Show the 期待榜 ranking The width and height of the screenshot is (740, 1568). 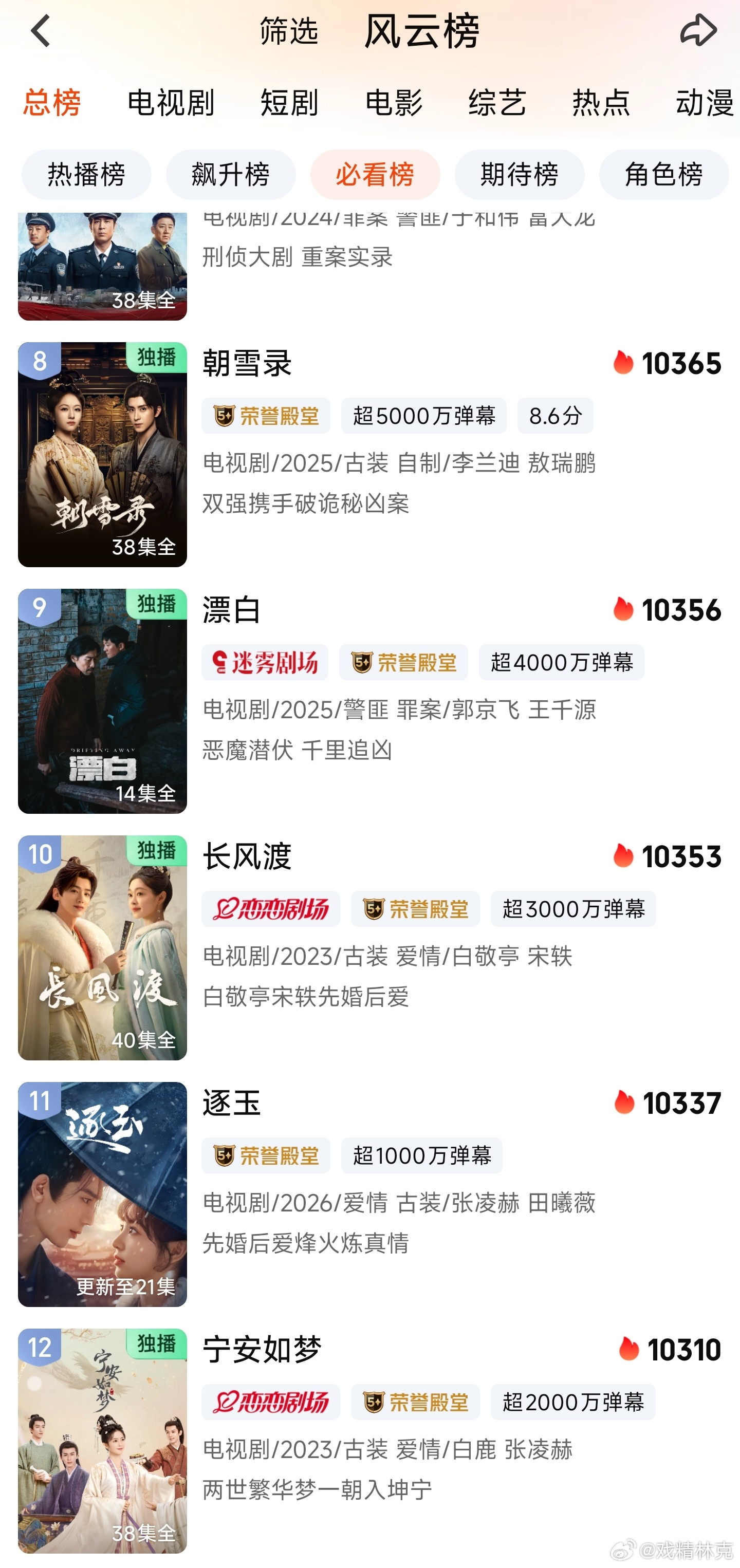(520, 175)
